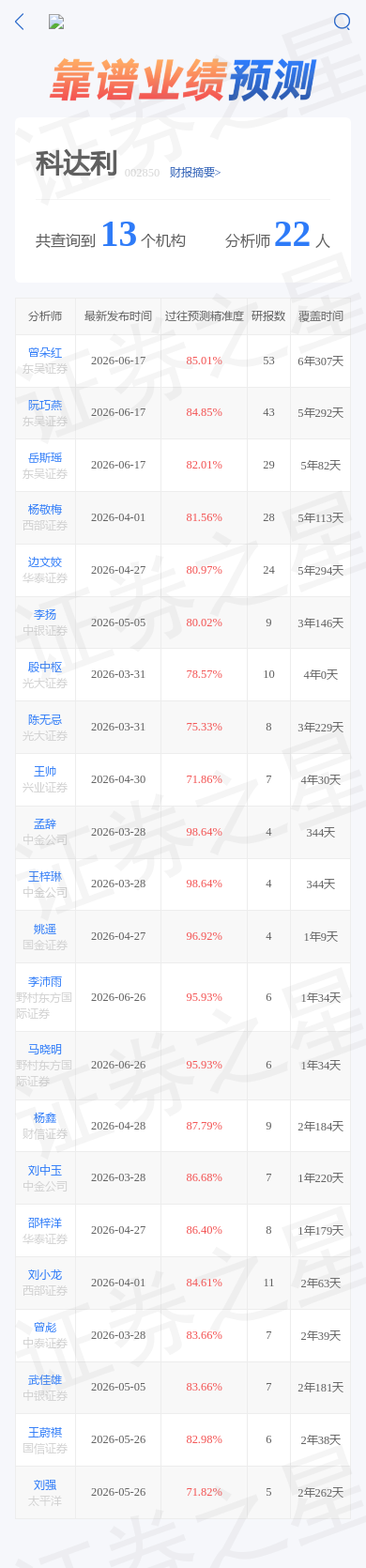Open analyst 姚遥's profile
This screenshot has height=1568, width=366.
(45, 929)
